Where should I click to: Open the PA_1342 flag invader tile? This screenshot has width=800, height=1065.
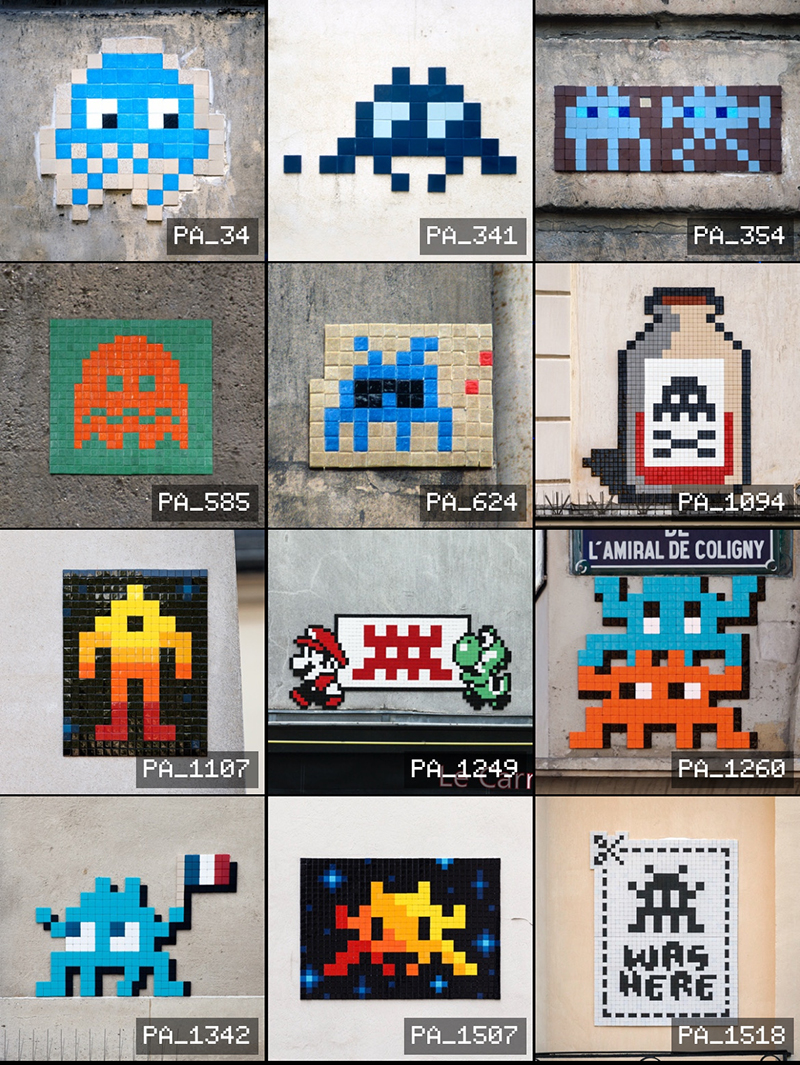(132, 928)
